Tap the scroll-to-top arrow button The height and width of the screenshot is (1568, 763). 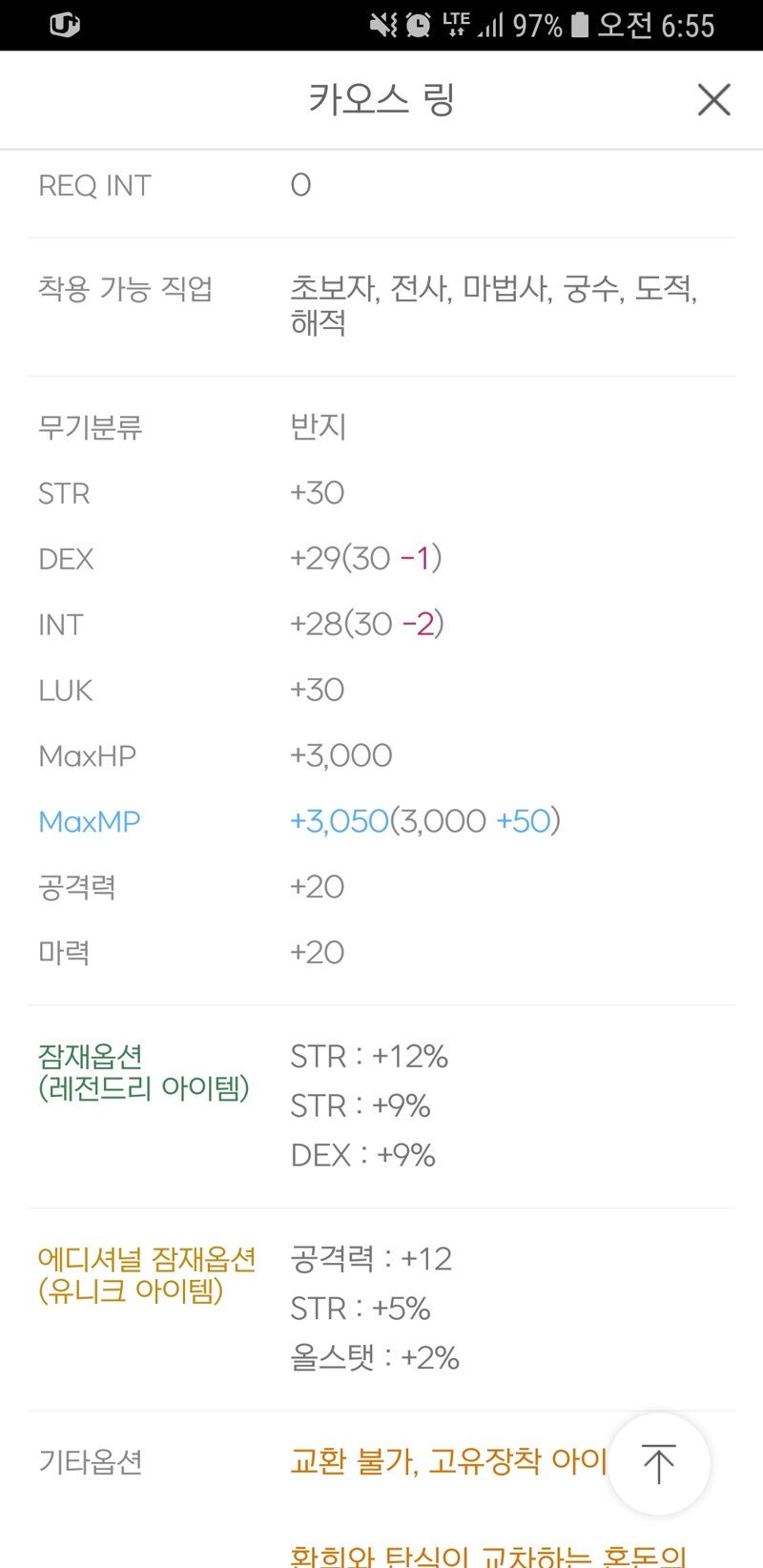659,1464
